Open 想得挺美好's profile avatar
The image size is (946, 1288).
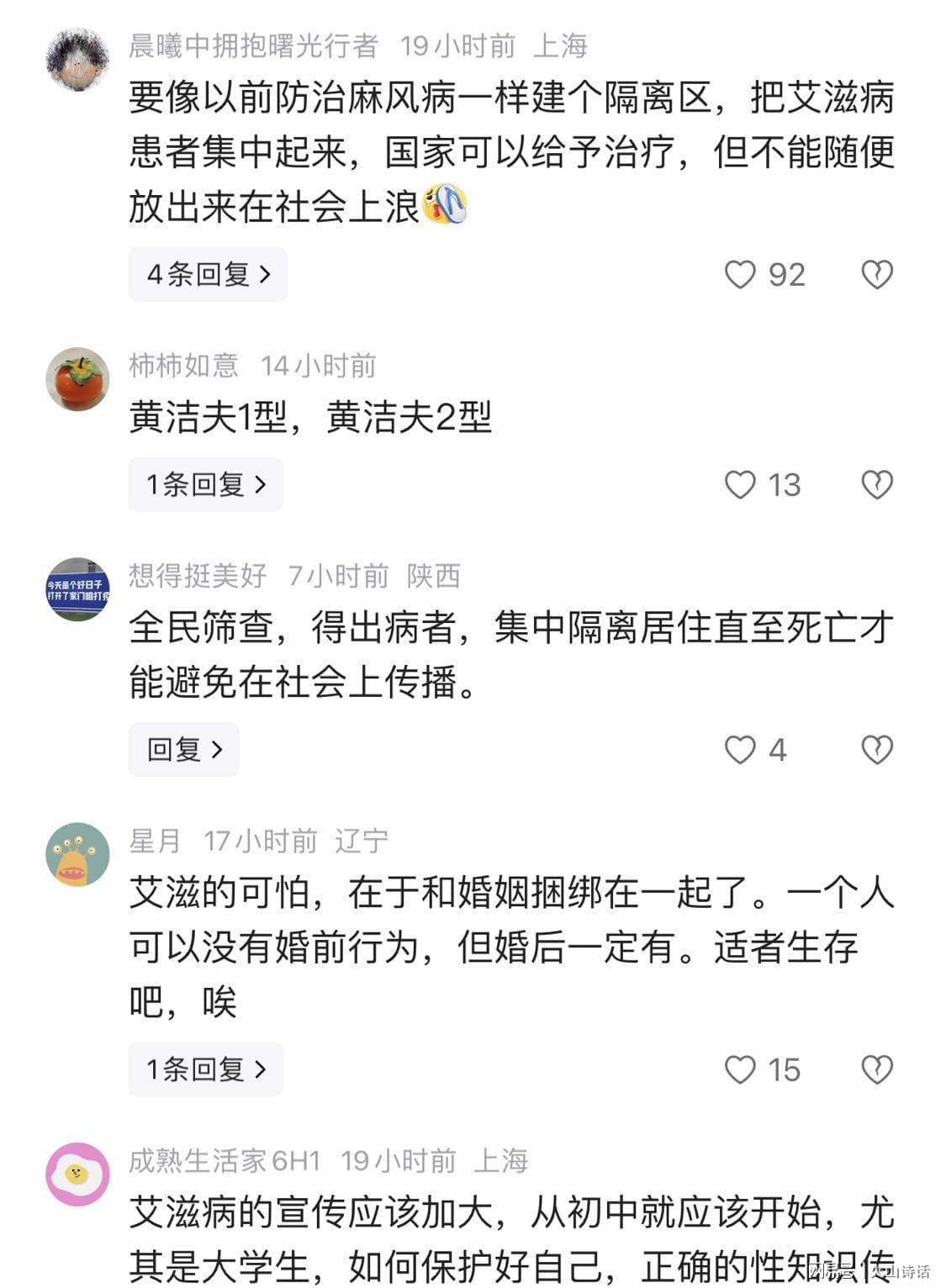[x=77, y=589]
